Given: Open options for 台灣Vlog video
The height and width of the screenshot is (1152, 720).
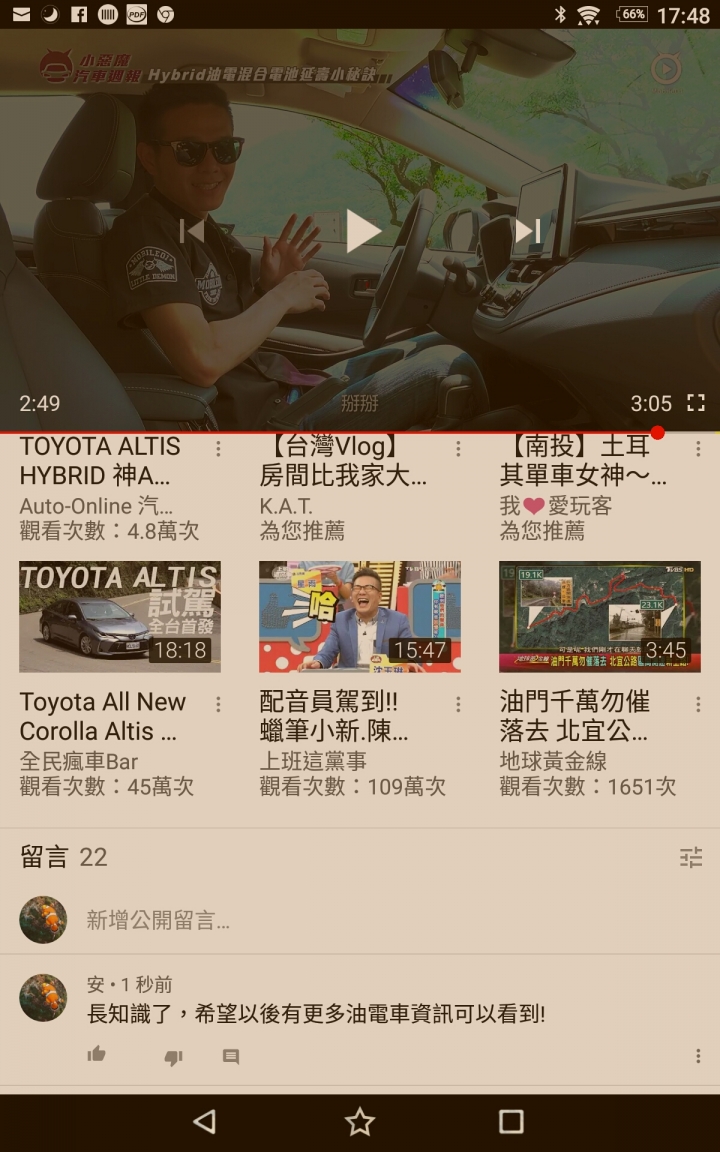Looking at the screenshot, I should point(458,449).
